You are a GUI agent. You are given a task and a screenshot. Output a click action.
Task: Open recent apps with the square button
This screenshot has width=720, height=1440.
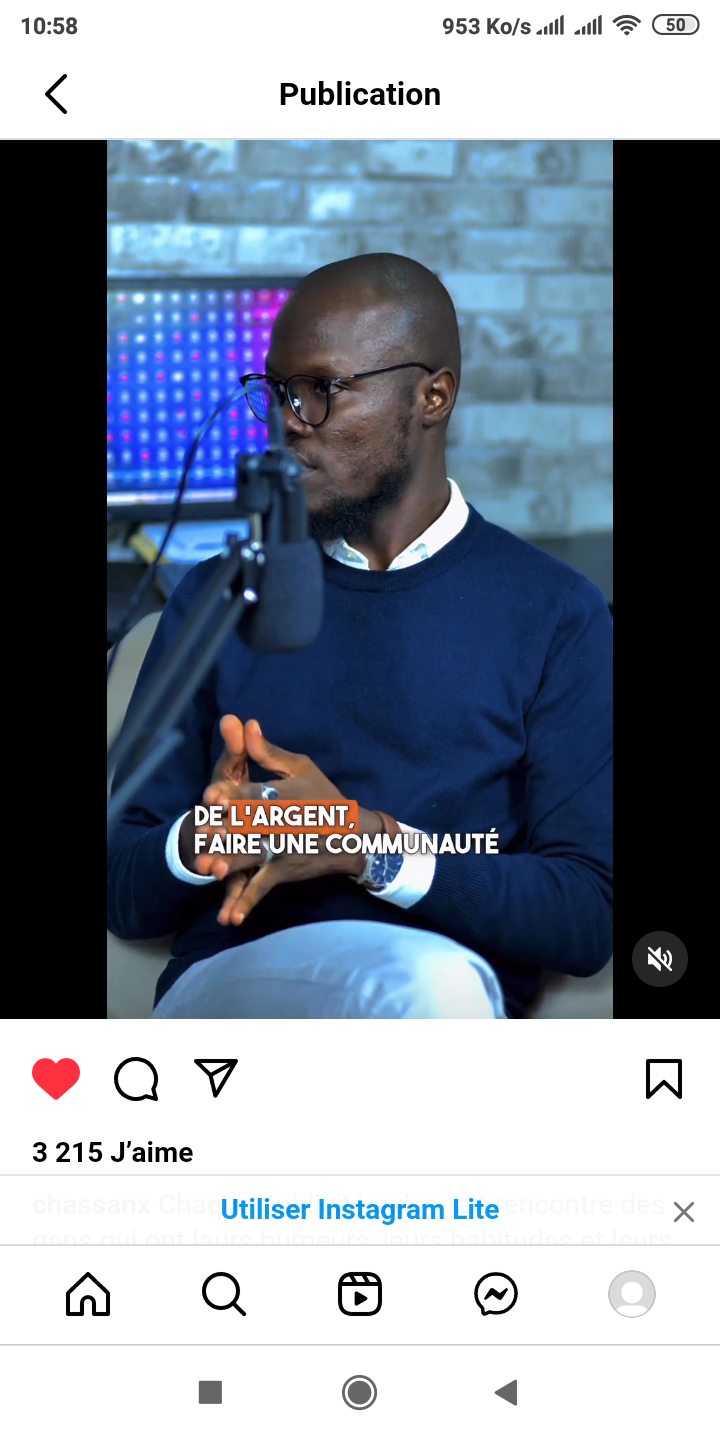tap(210, 1392)
